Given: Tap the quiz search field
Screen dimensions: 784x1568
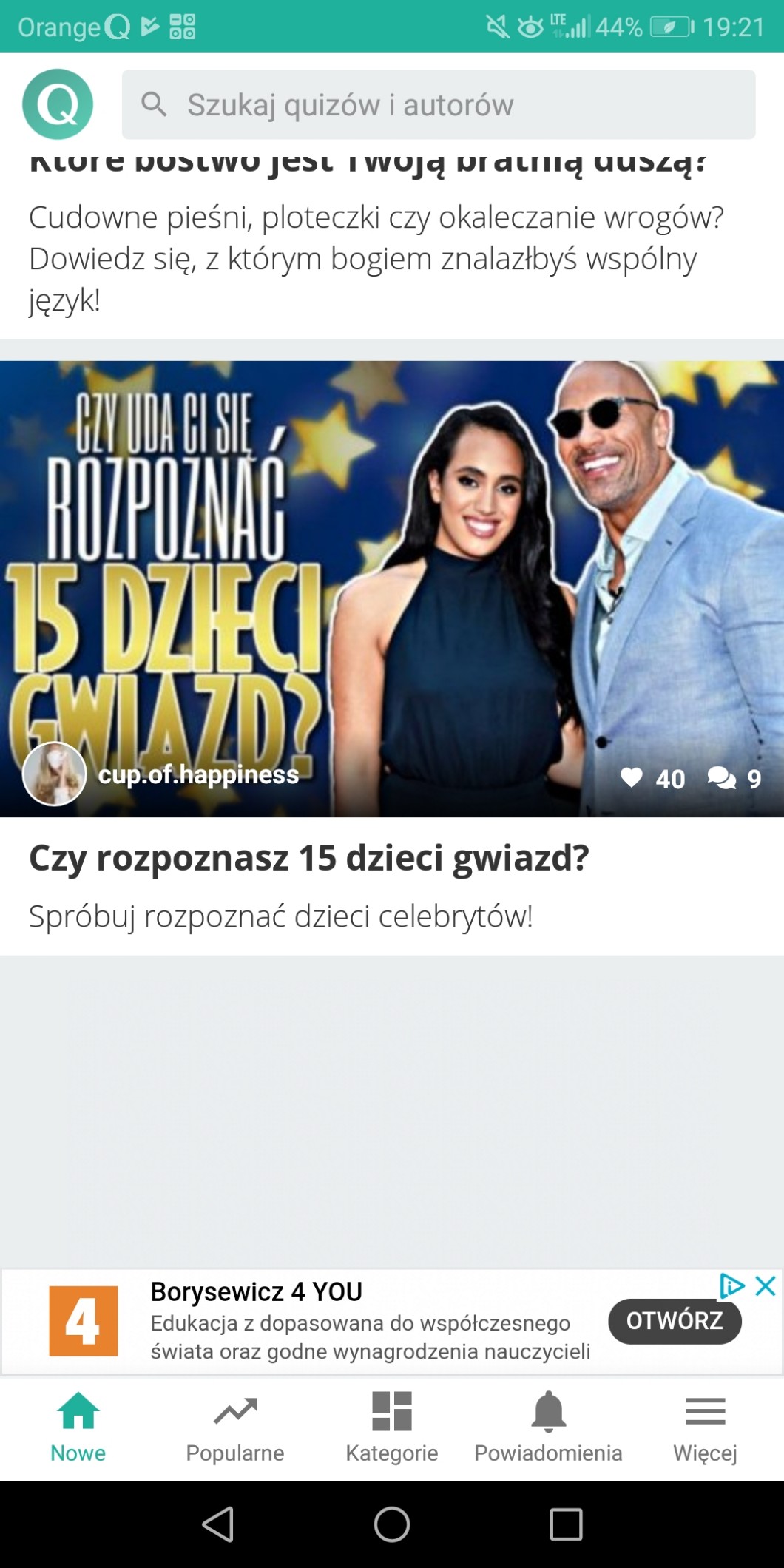Looking at the screenshot, I should pos(438,105).
